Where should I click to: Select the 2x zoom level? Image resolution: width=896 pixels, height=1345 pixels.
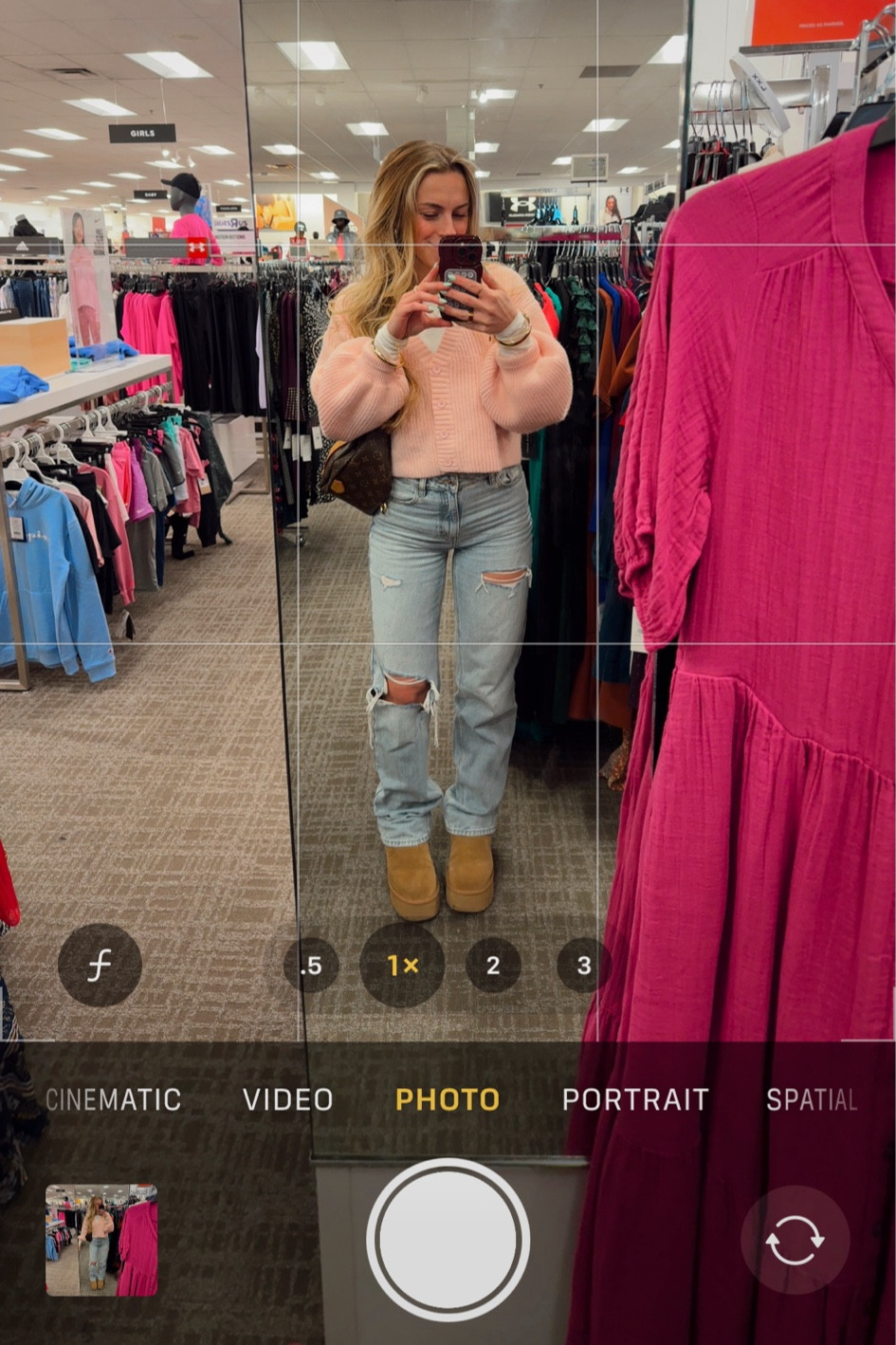(x=493, y=966)
